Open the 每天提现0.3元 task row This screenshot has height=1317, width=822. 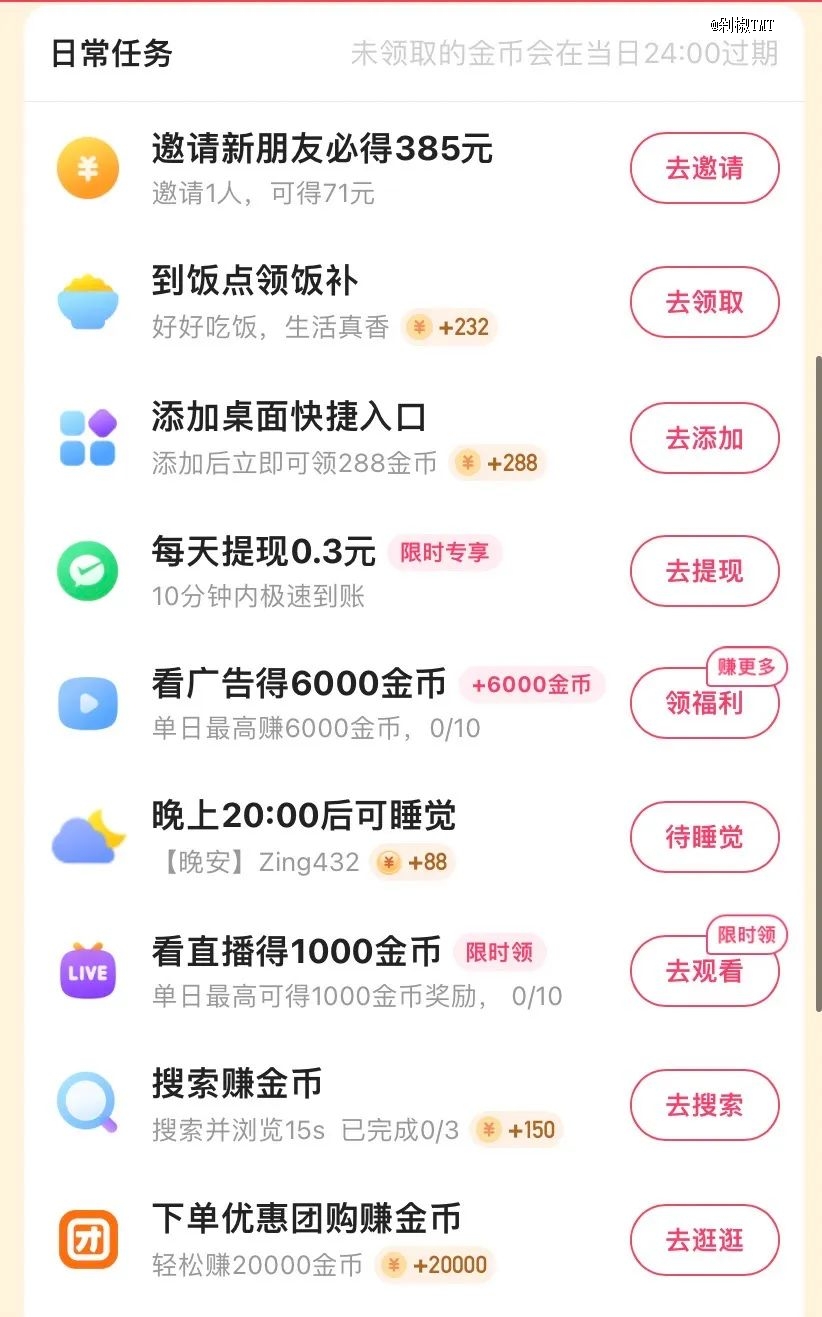point(413,571)
